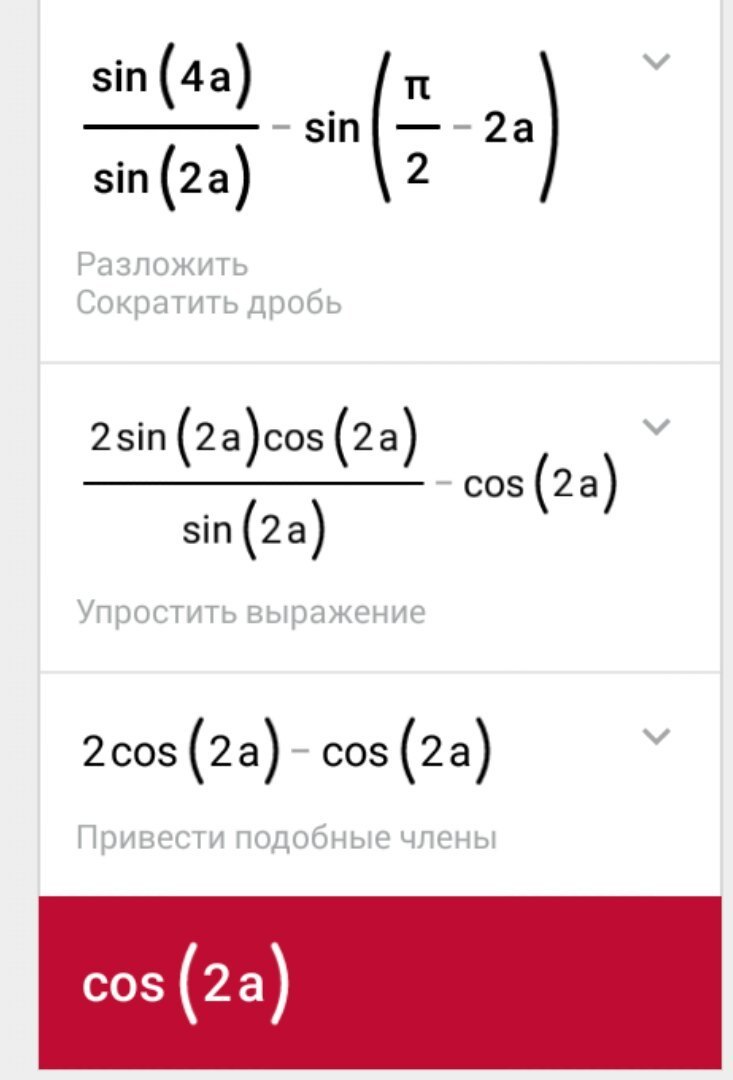Expand the 2cos(2a) − cos(2a) like-terms step

point(656,737)
